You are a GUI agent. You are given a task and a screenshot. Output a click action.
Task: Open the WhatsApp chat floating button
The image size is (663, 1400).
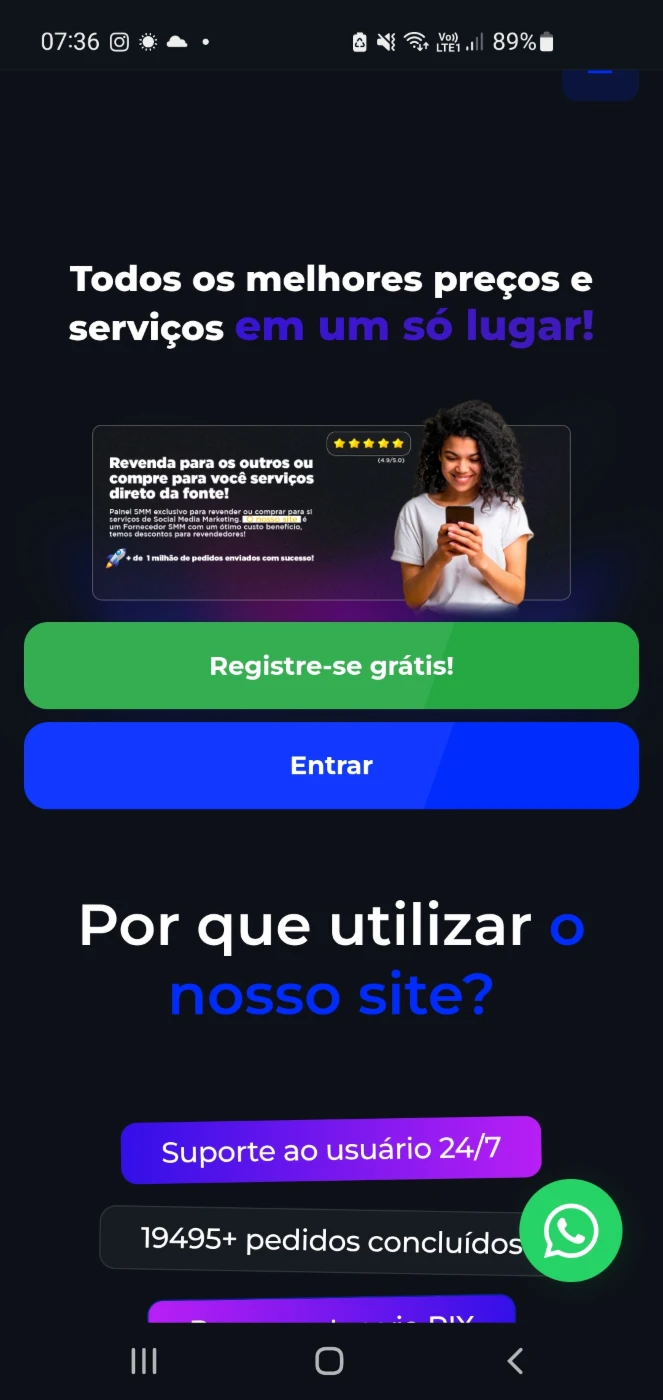tap(571, 1231)
